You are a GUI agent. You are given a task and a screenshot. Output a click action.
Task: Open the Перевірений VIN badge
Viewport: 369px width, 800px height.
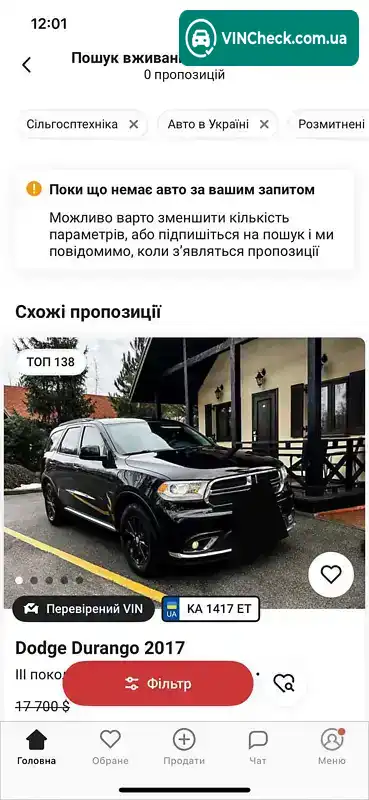(83, 609)
